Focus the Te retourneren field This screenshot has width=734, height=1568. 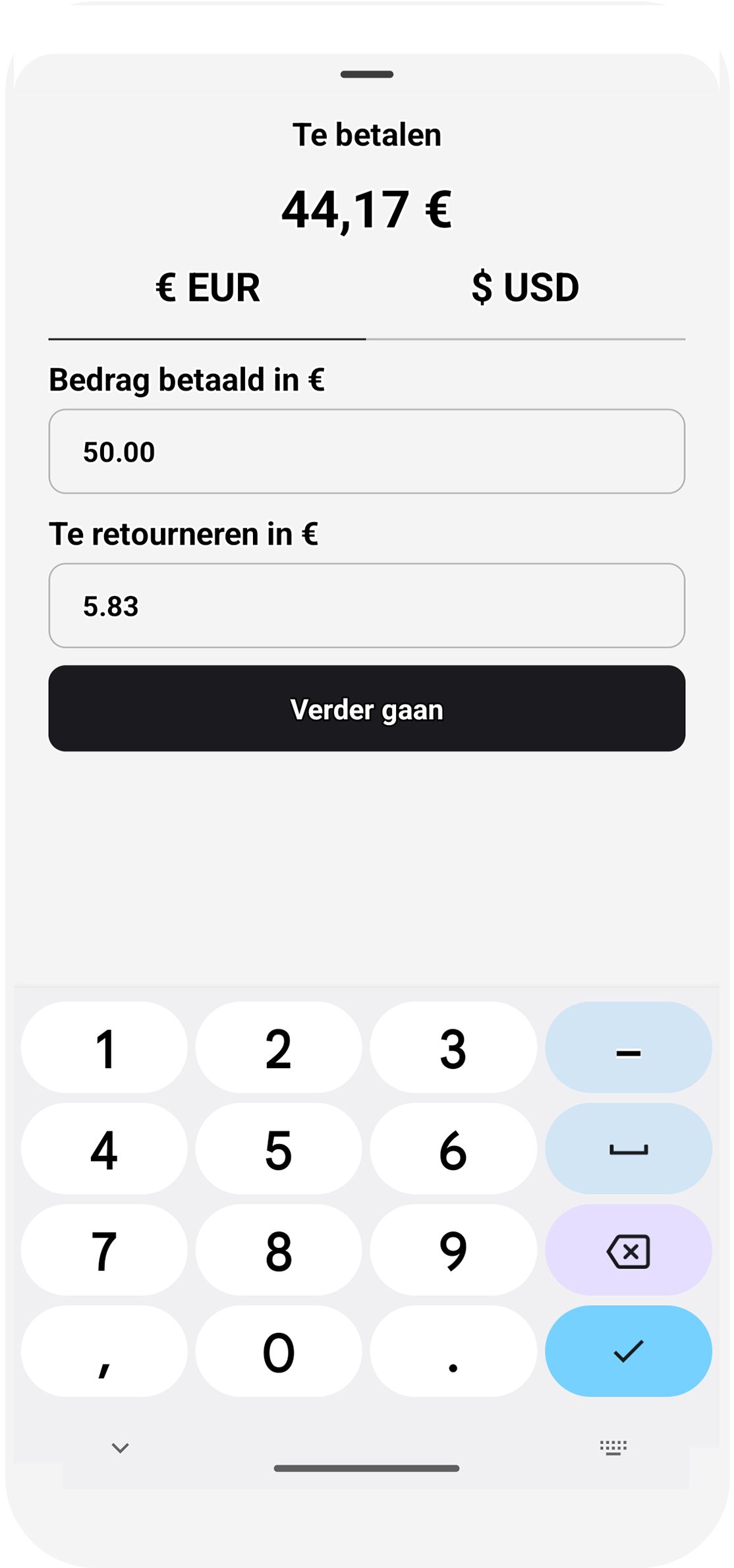[x=366, y=605]
